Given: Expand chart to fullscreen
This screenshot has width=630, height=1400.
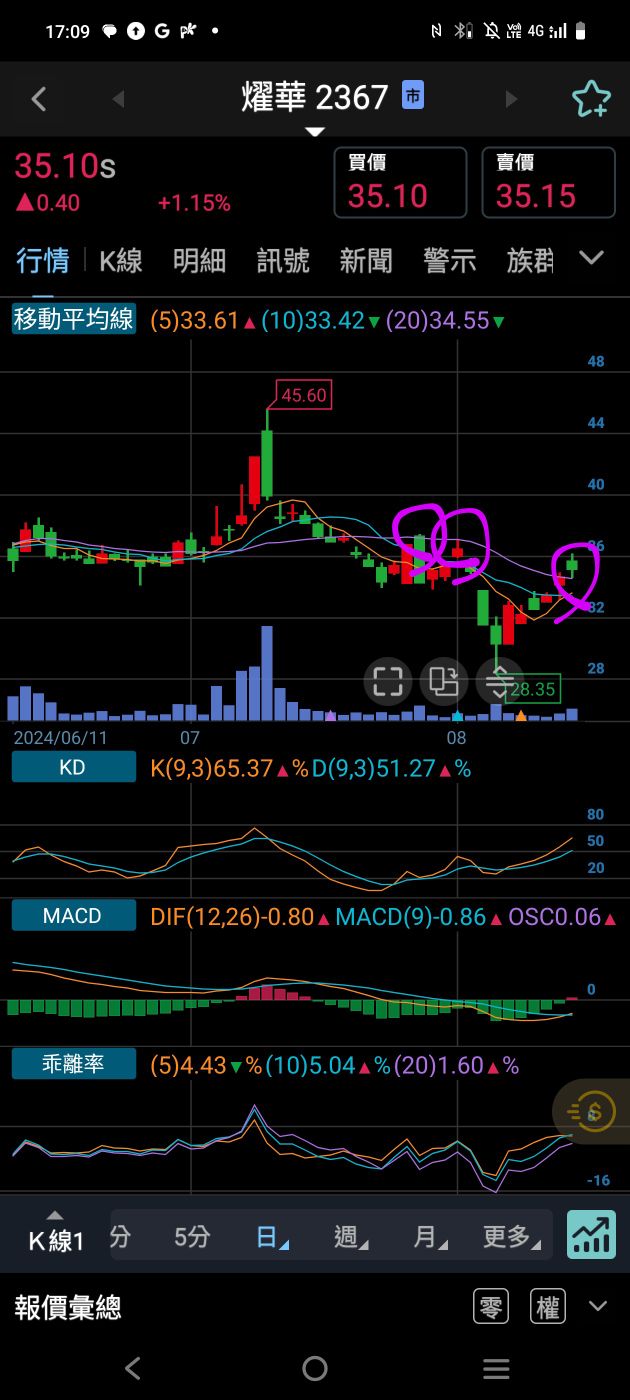Looking at the screenshot, I should pyautogui.click(x=387, y=682).
